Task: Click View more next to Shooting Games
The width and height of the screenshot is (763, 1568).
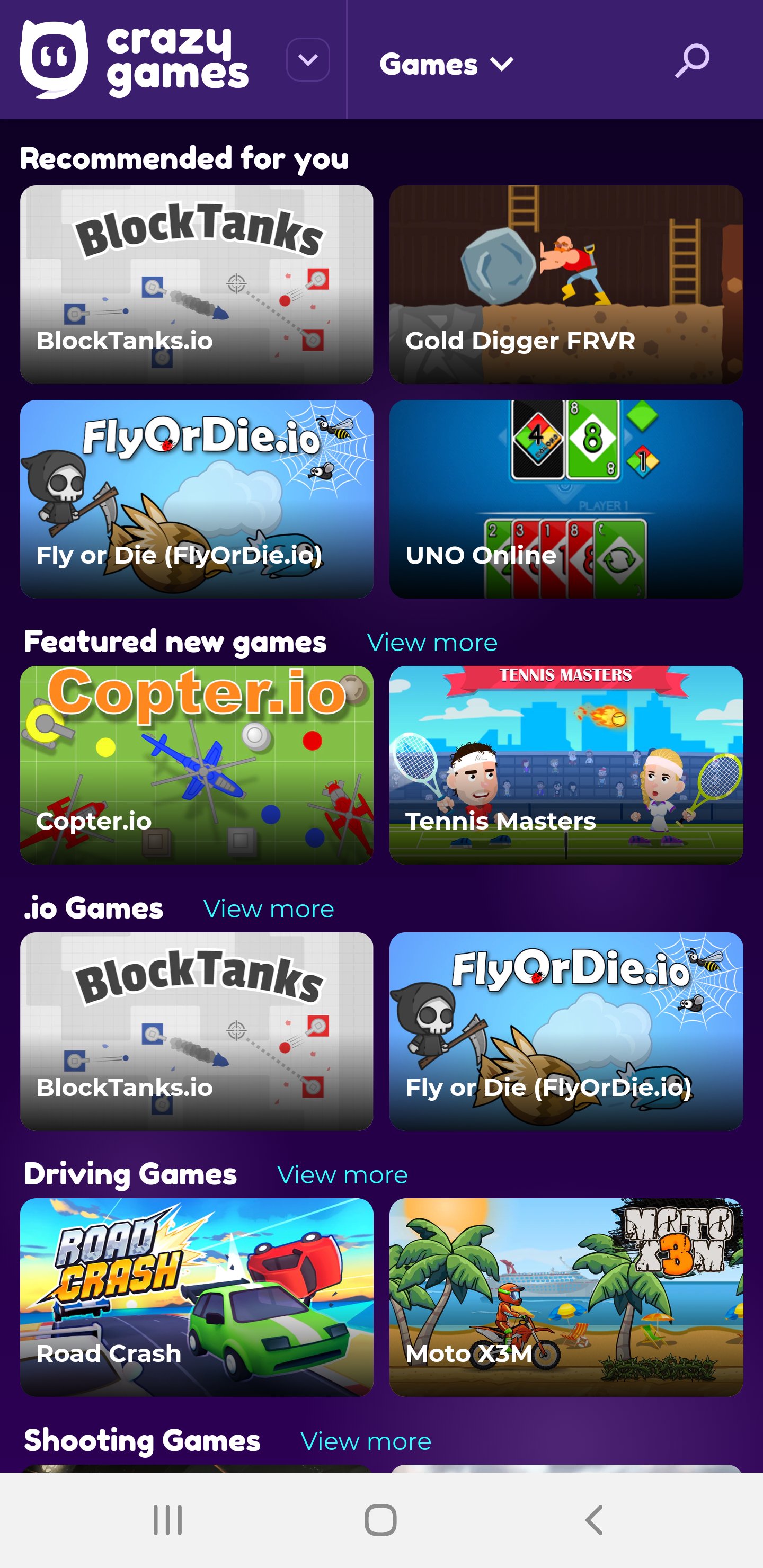Action: tap(365, 1441)
